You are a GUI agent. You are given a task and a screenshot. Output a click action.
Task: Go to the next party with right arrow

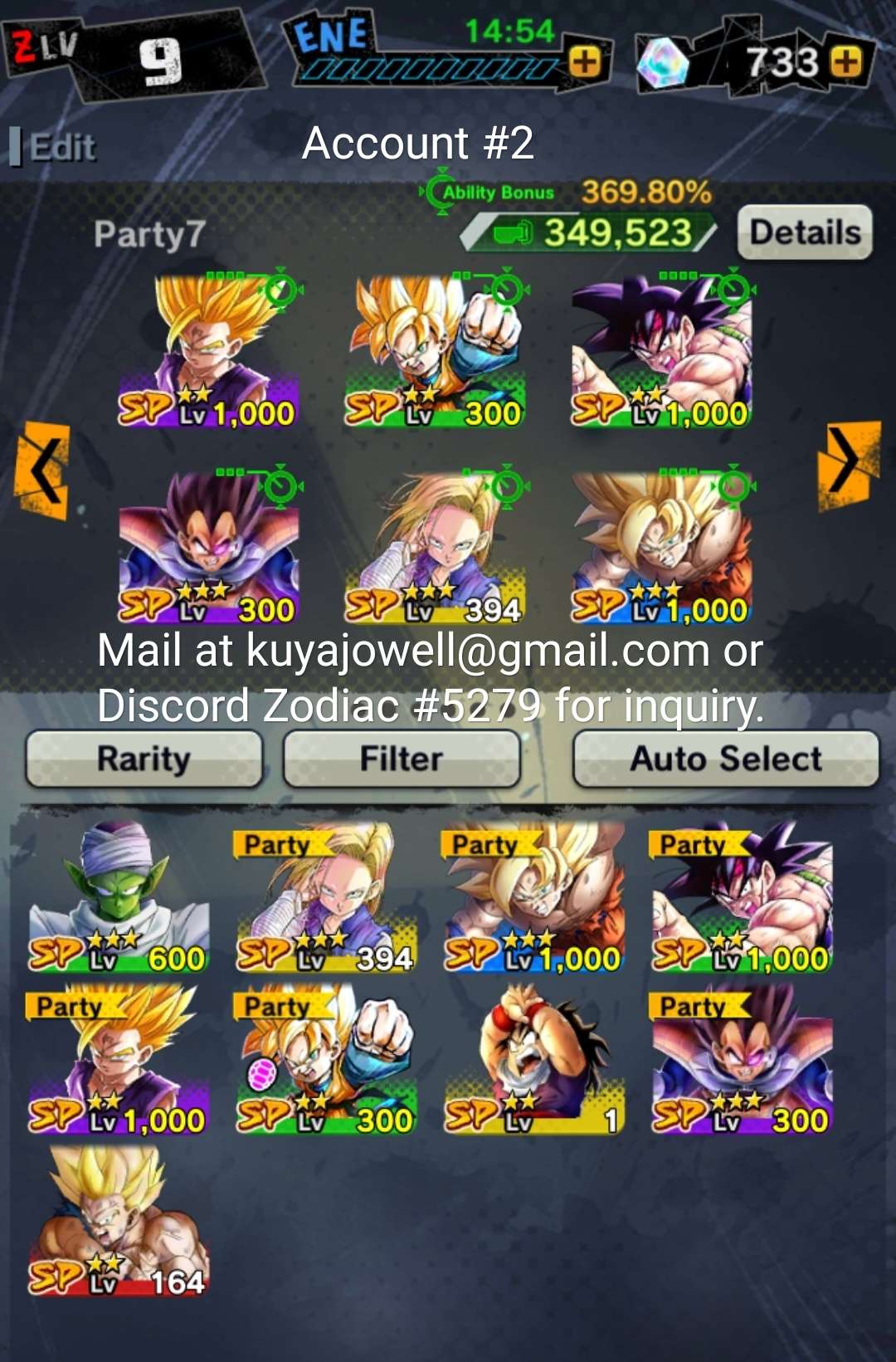click(849, 465)
